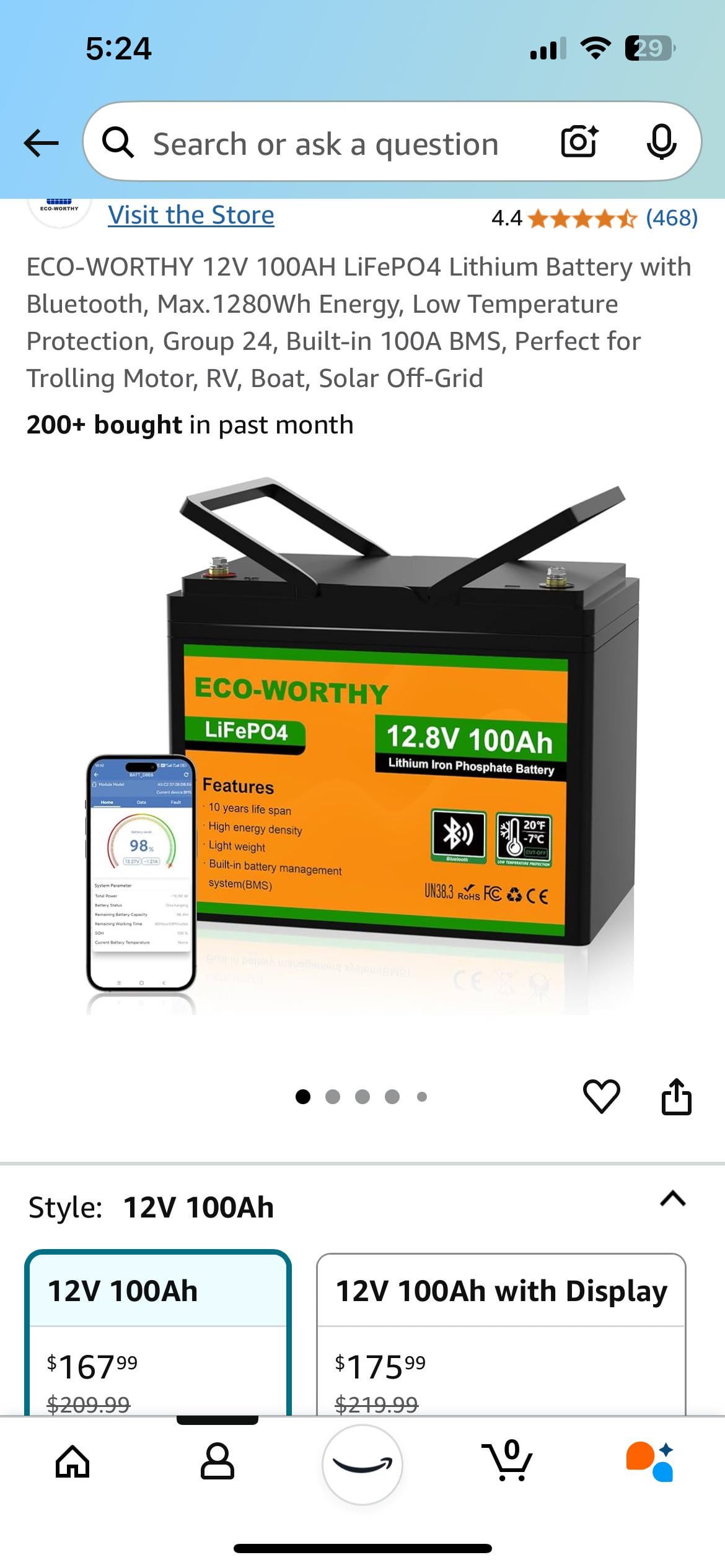The image size is (725, 1568).
Task: Open the cart with 0 items
Action: 507,1462
